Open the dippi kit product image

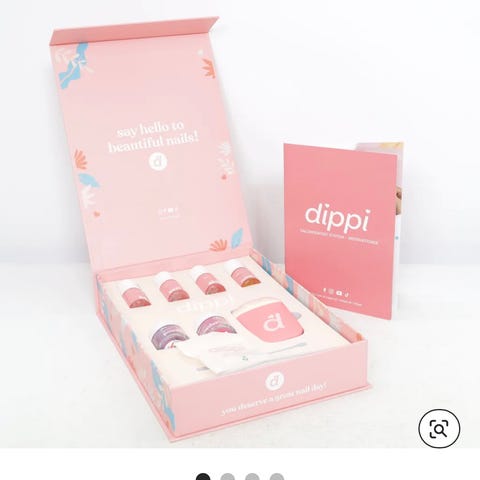[x=240, y=224]
